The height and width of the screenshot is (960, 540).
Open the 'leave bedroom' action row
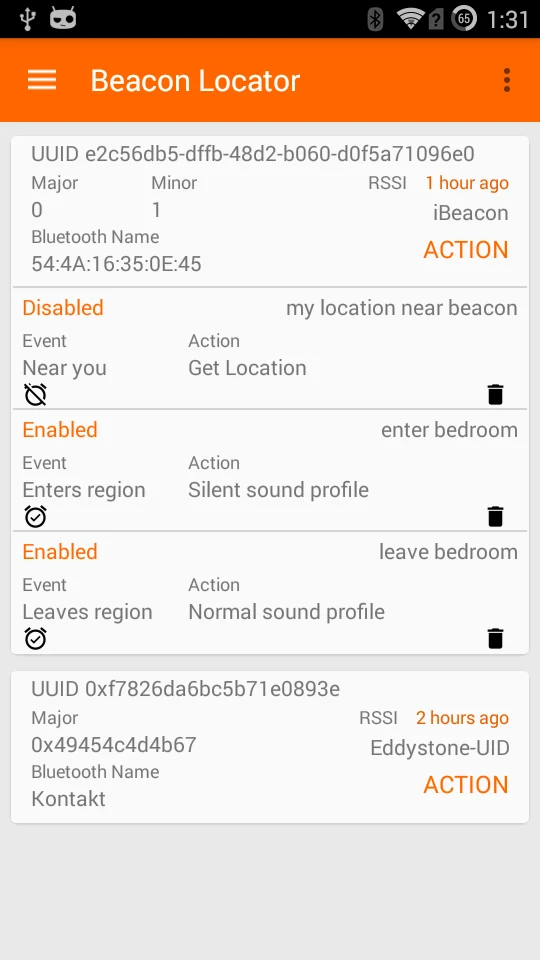[270, 593]
